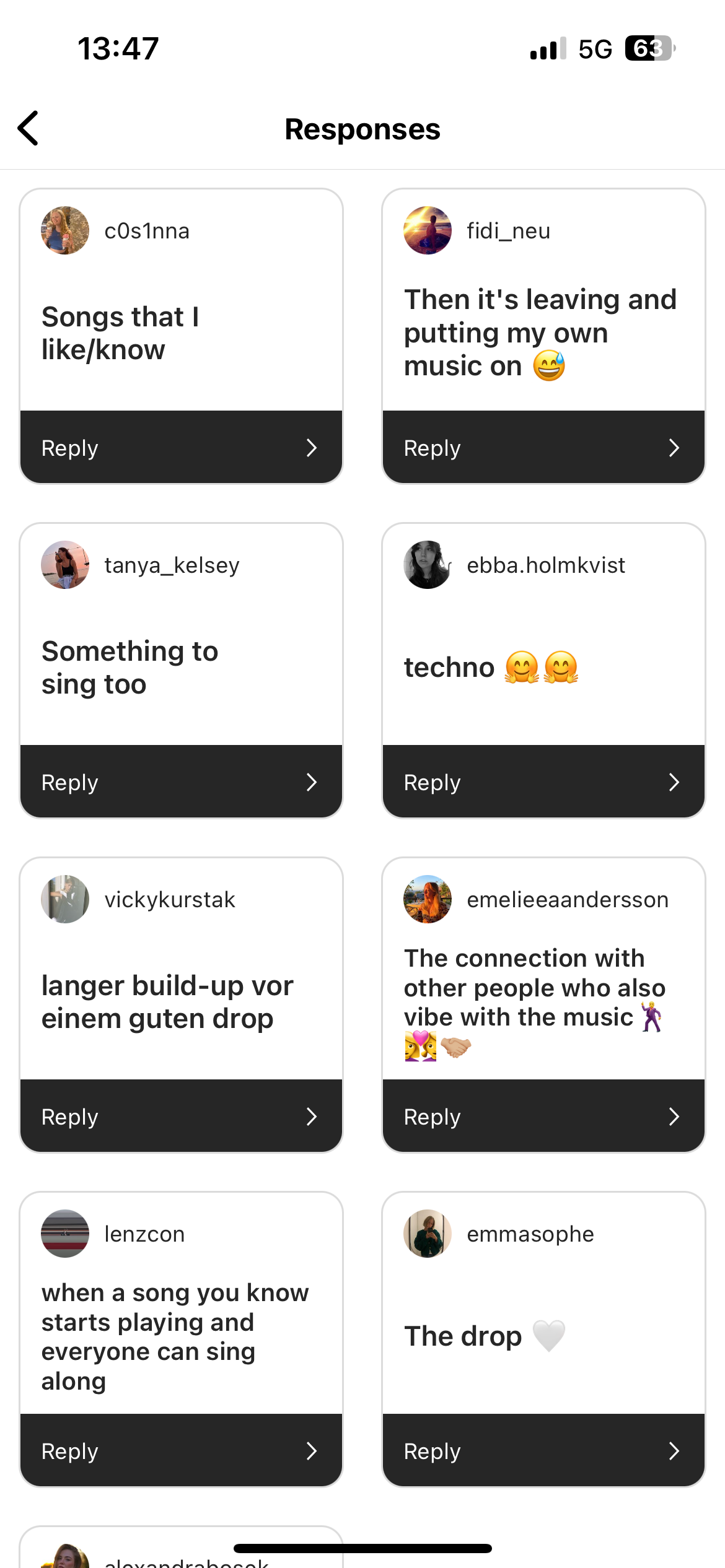Reply to emelieeaandersson's response
The width and height of the screenshot is (725, 1568).
click(x=543, y=1116)
